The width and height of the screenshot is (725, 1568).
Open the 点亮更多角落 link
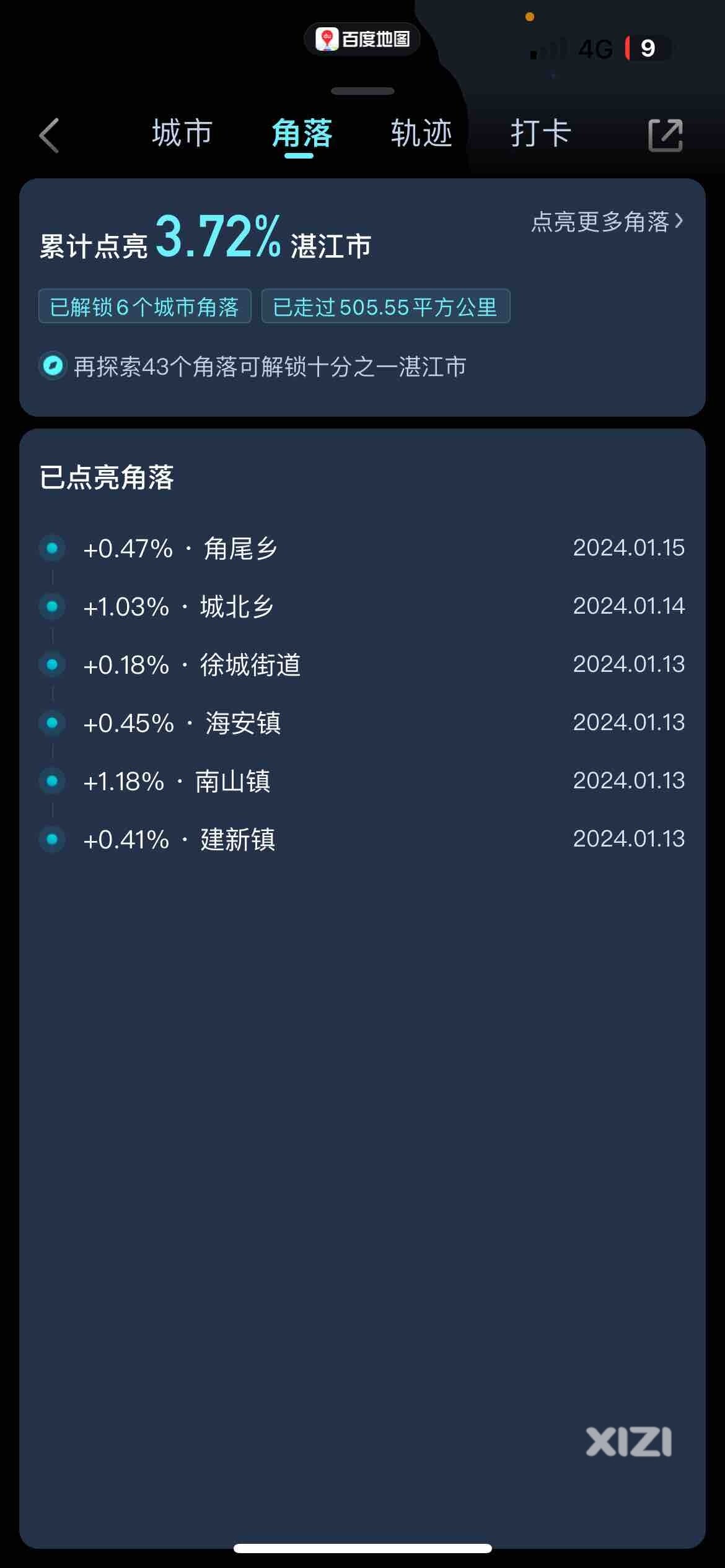click(x=607, y=222)
